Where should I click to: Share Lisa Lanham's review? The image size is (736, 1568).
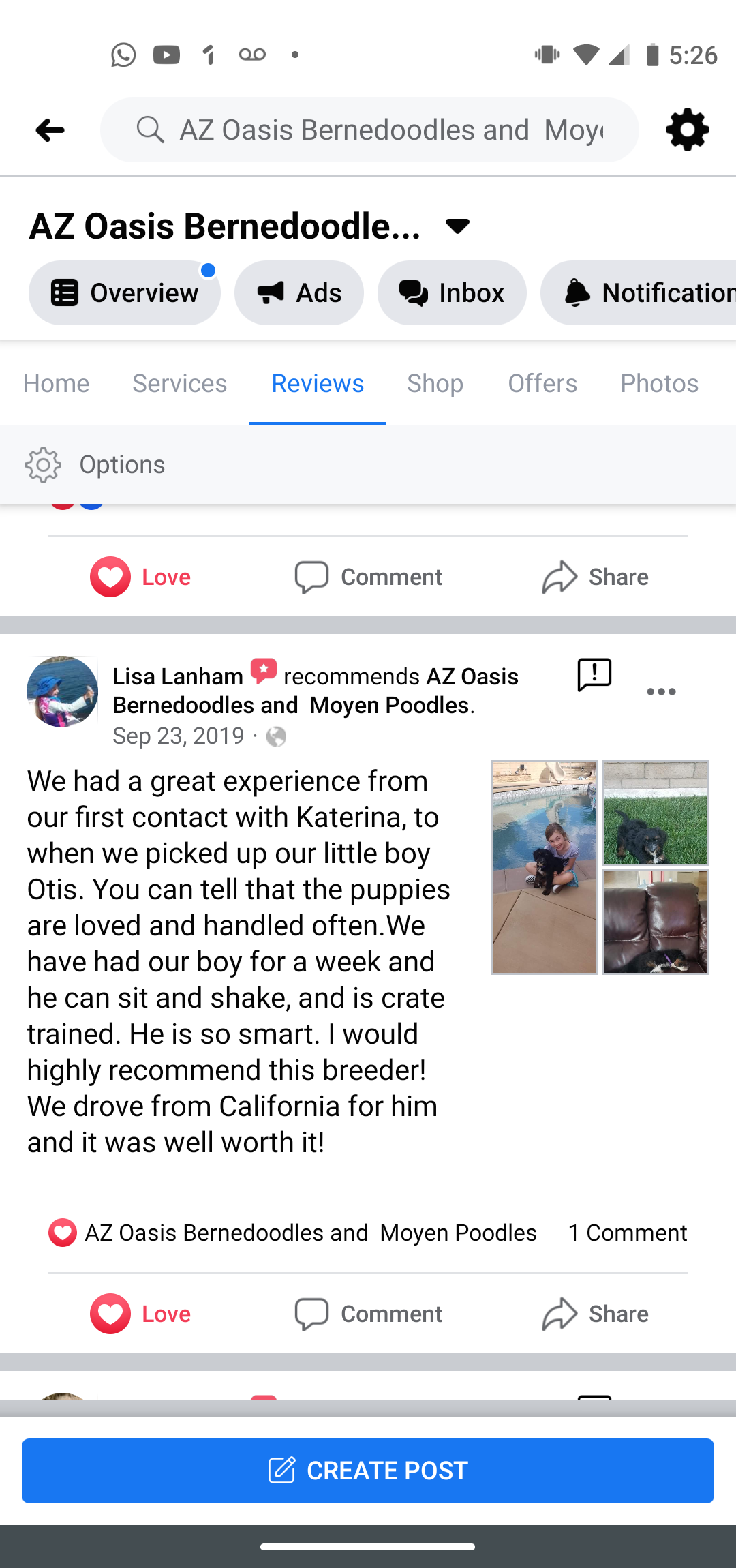point(595,1314)
